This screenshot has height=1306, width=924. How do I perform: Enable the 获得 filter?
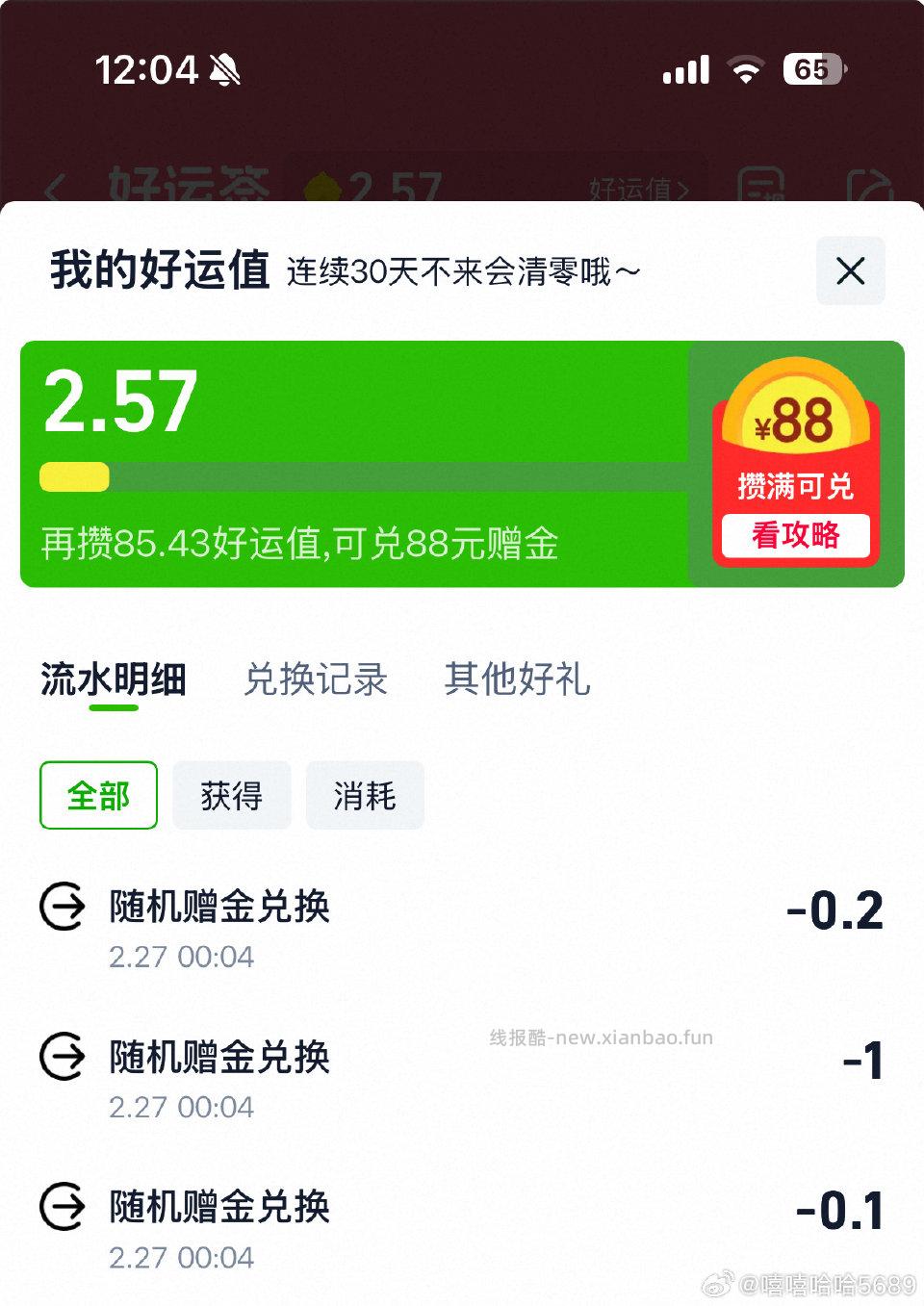[x=231, y=795]
